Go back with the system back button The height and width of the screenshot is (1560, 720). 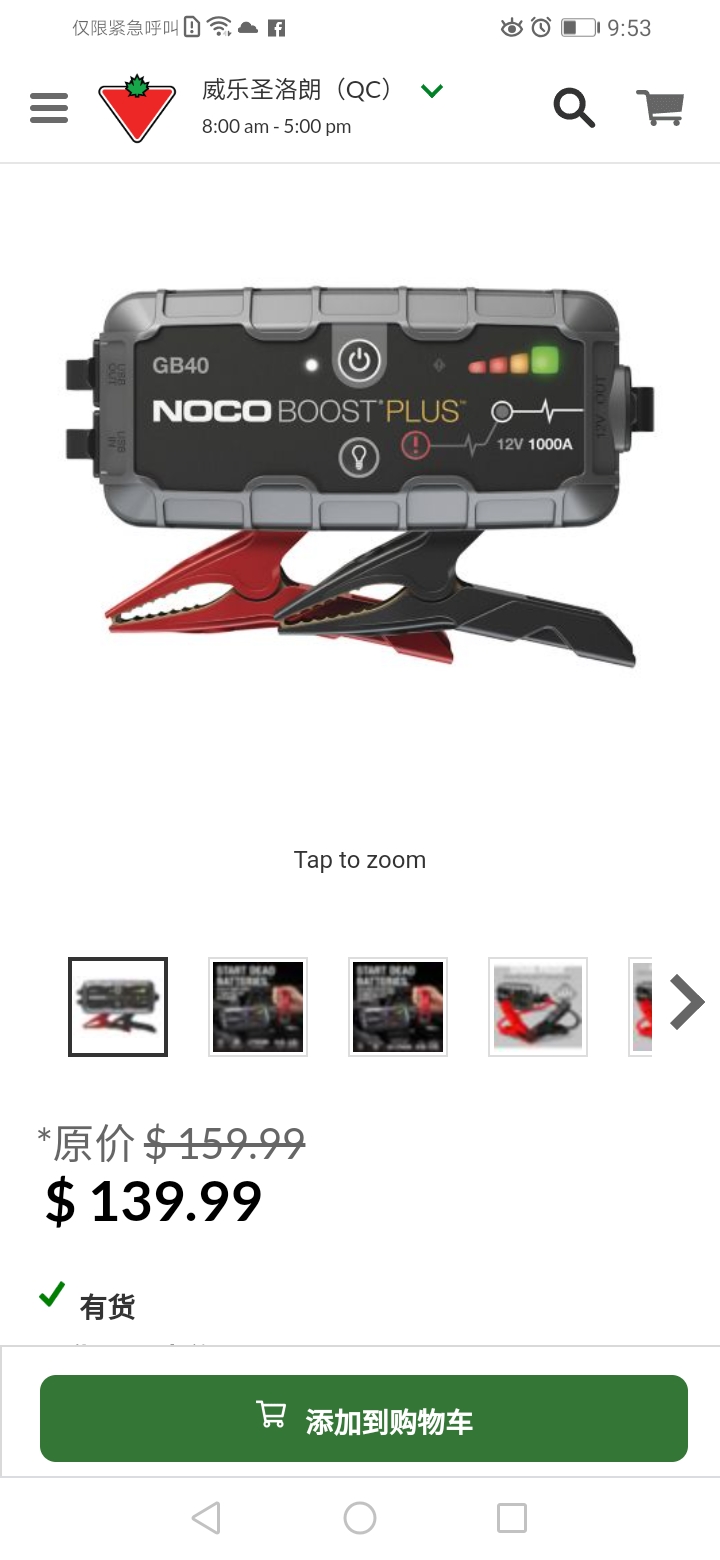point(206,1518)
